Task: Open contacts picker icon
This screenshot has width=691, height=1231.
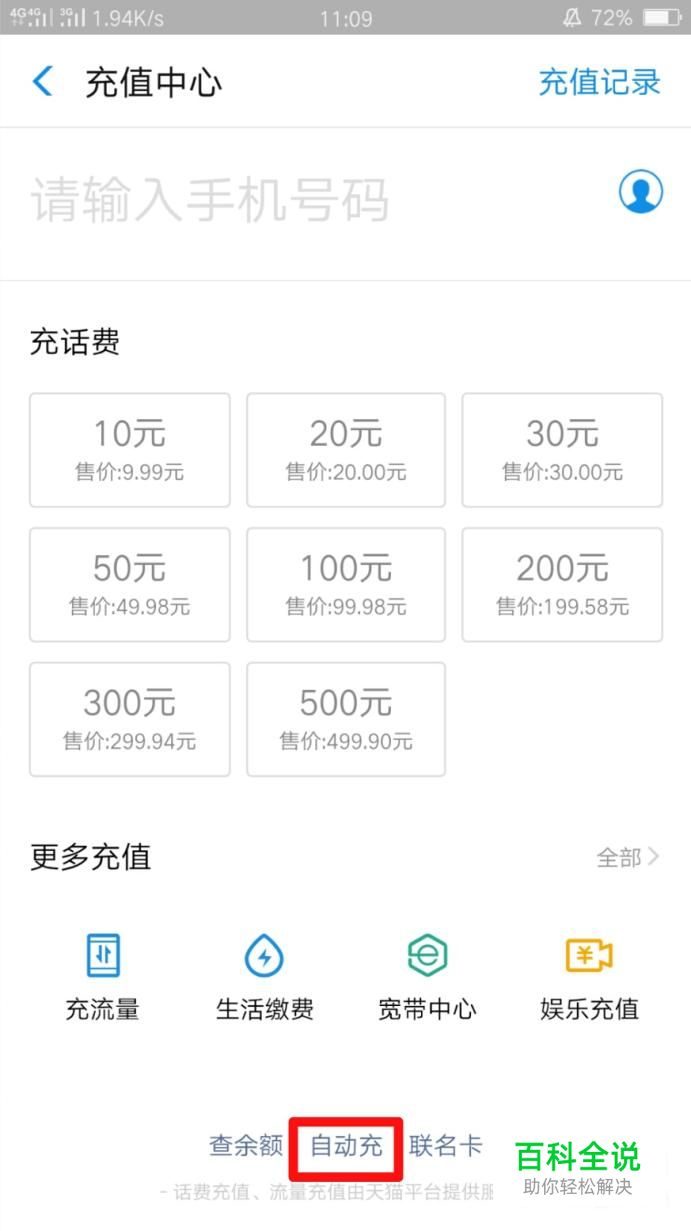Action: (x=640, y=191)
